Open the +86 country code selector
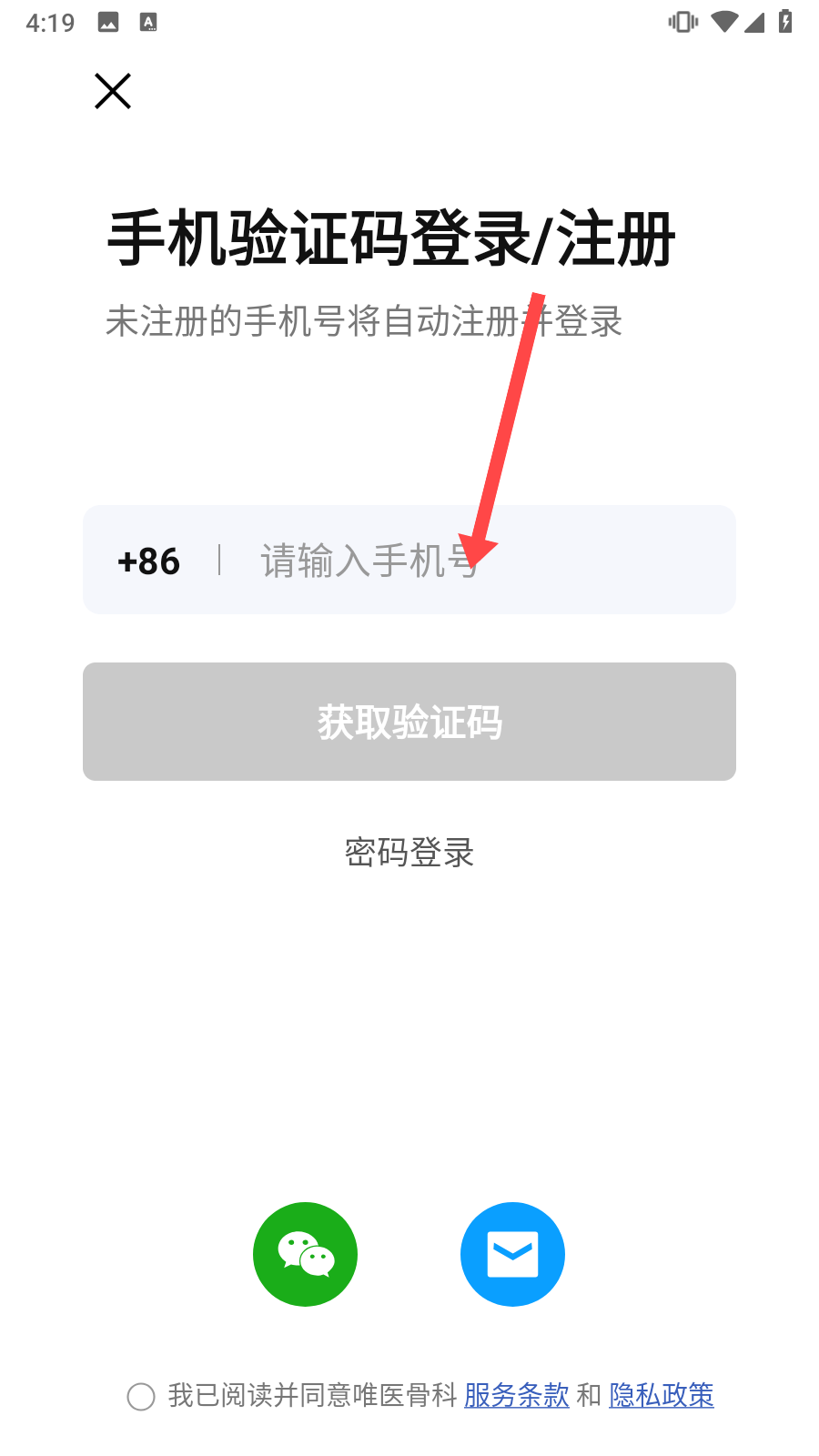 click(x=149, y=561)
